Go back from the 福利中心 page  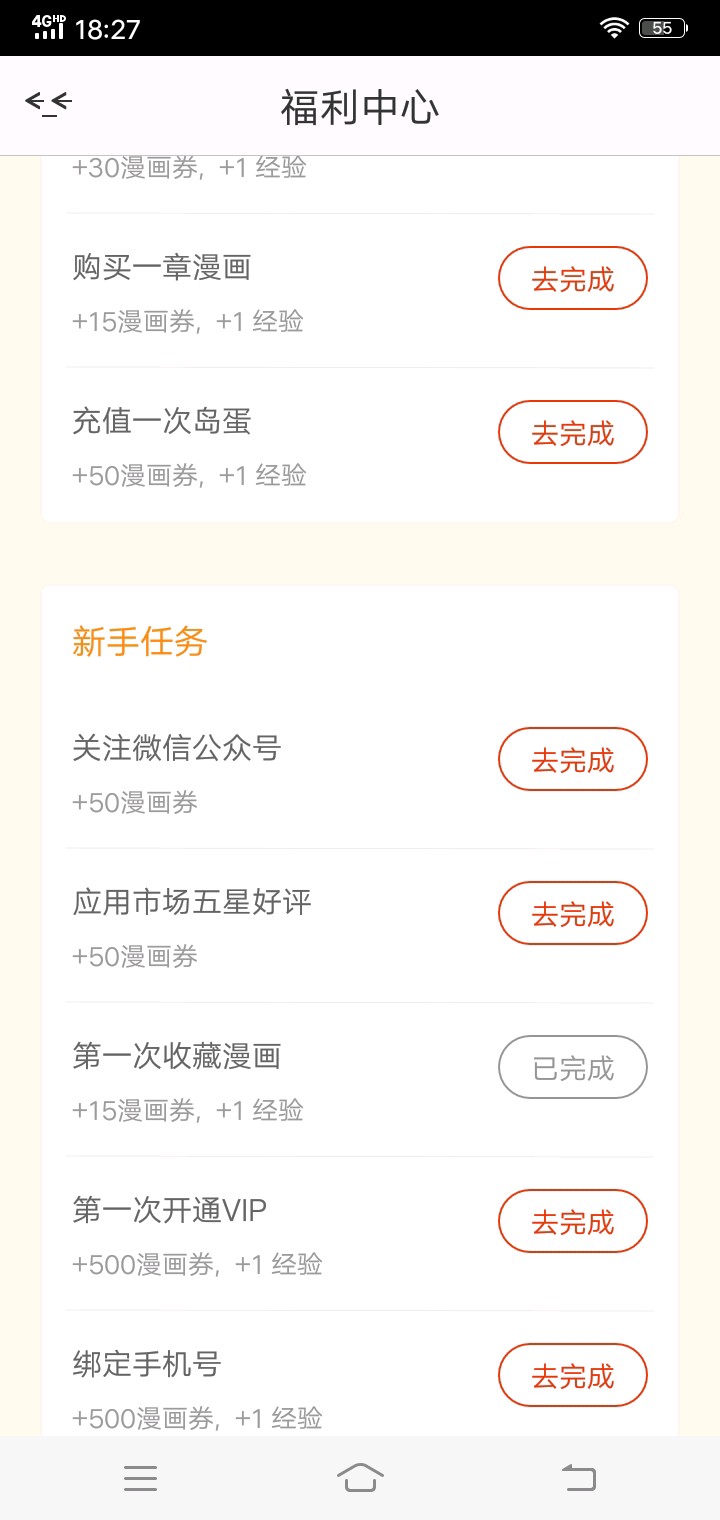(49, 102)
